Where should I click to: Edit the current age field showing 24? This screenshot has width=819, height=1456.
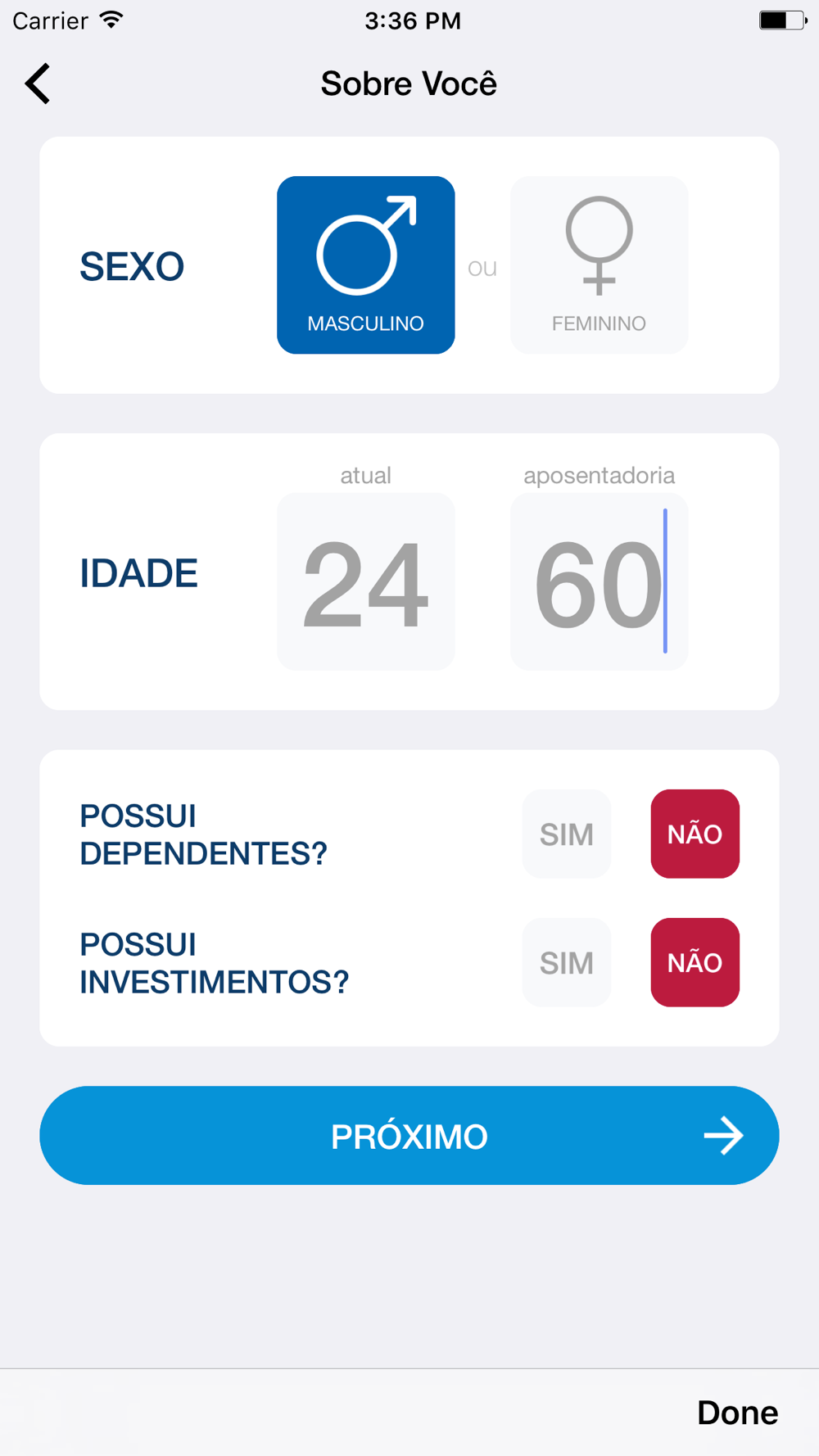(365, 581)
